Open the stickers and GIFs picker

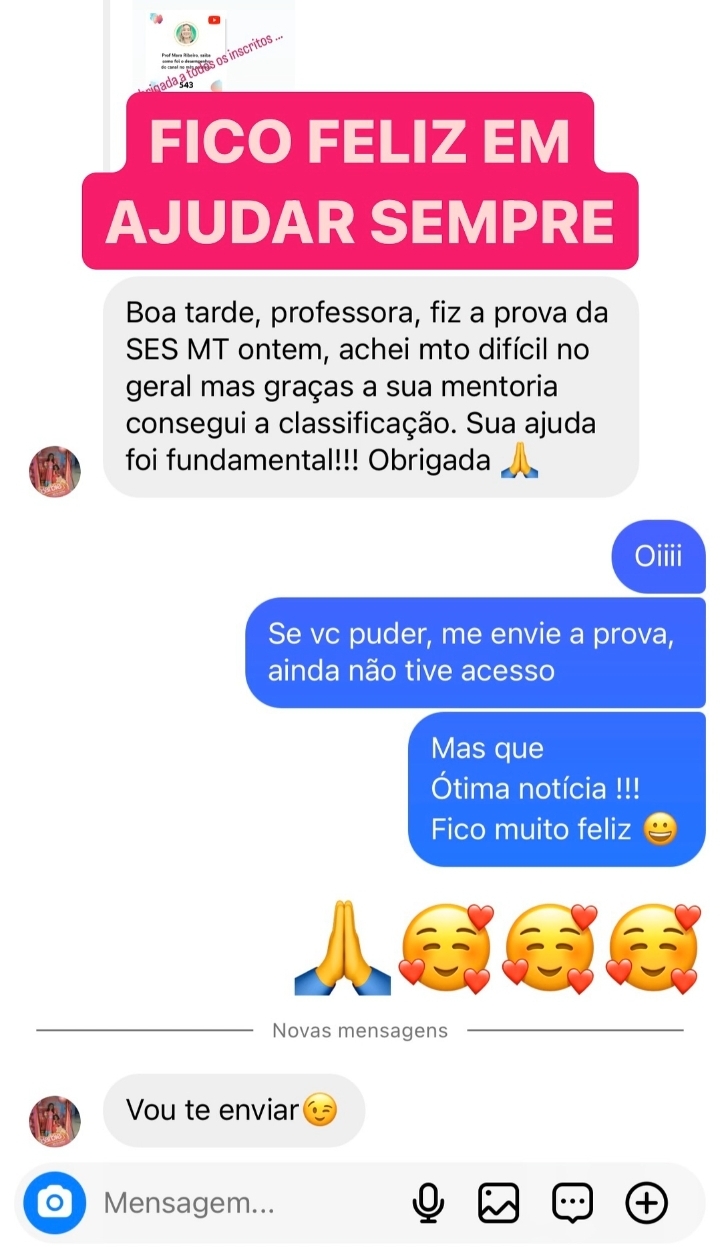pos(572,1203)
